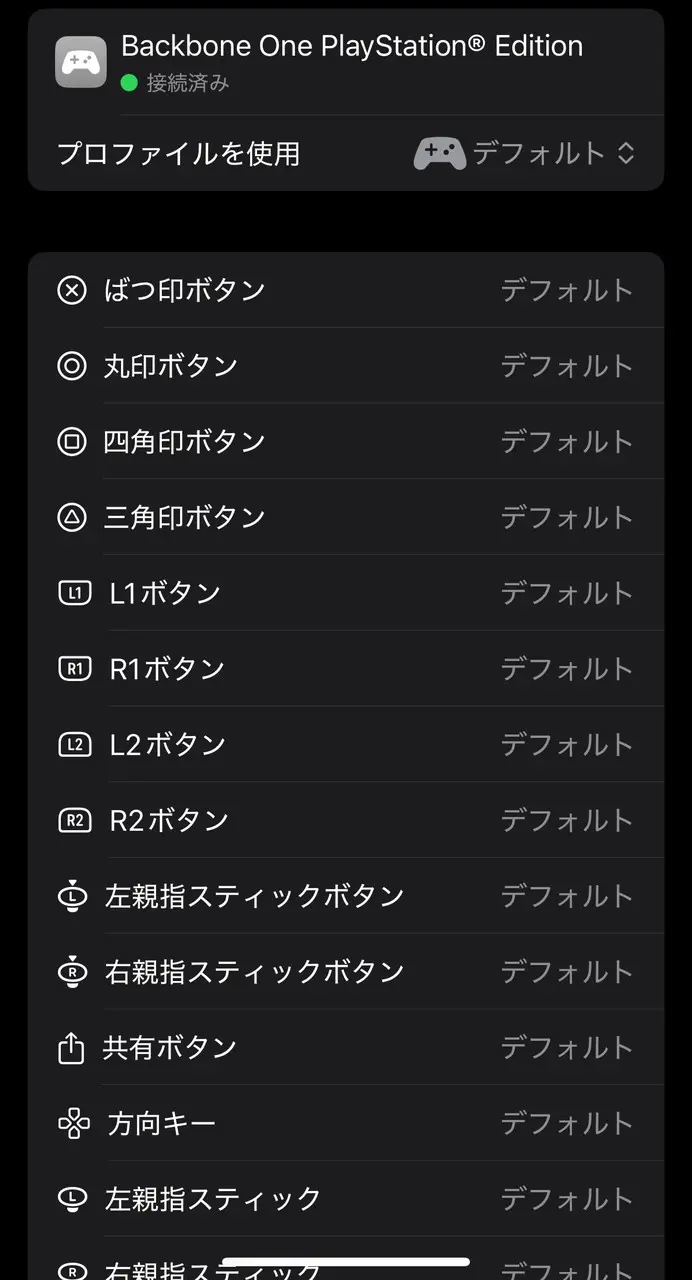This screenshot has height=1280, width=692.
Task: Tap the L1ボタン row
Action: 345,593
